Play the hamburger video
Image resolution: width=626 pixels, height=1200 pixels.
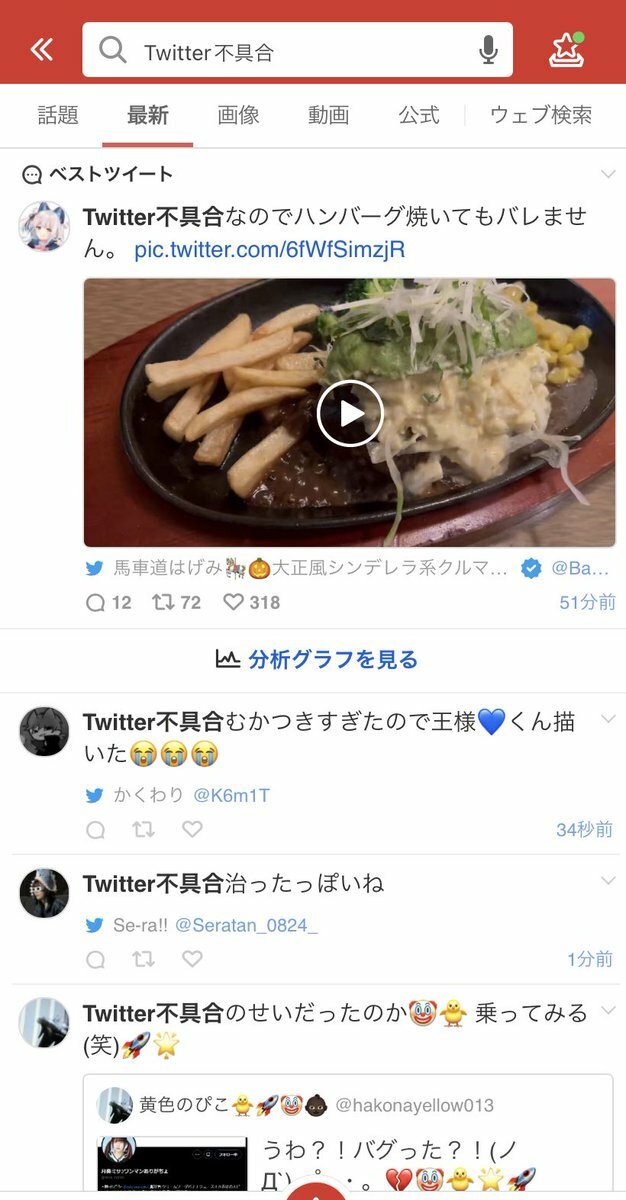[350, 412]
